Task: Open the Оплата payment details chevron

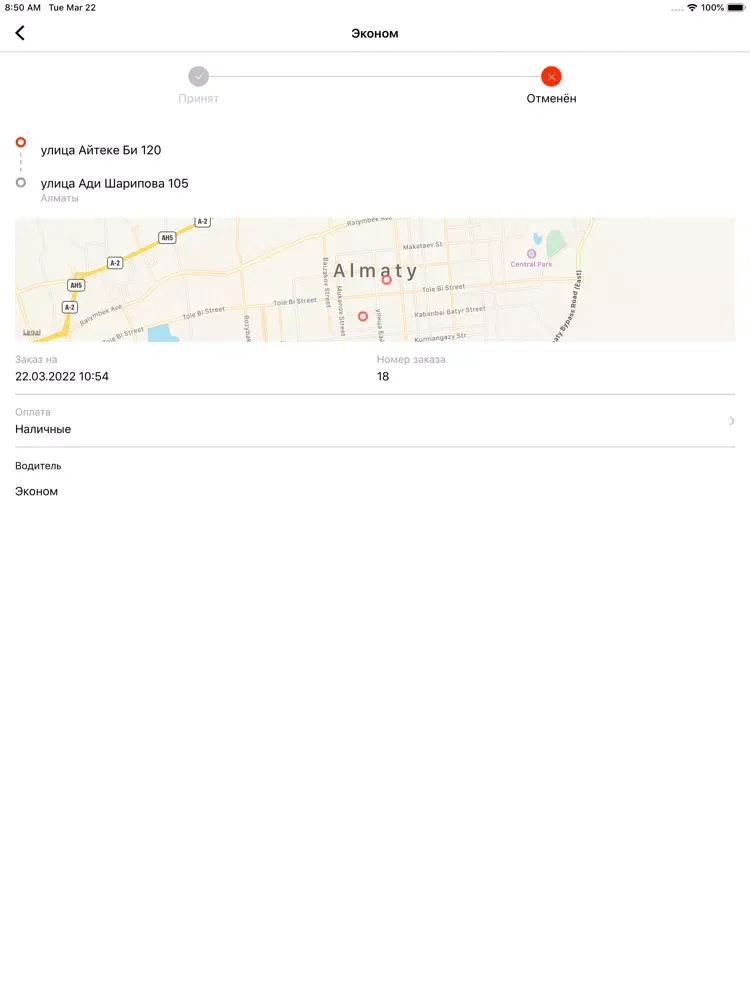Action: pyautogui.click(x=731, y=421)
